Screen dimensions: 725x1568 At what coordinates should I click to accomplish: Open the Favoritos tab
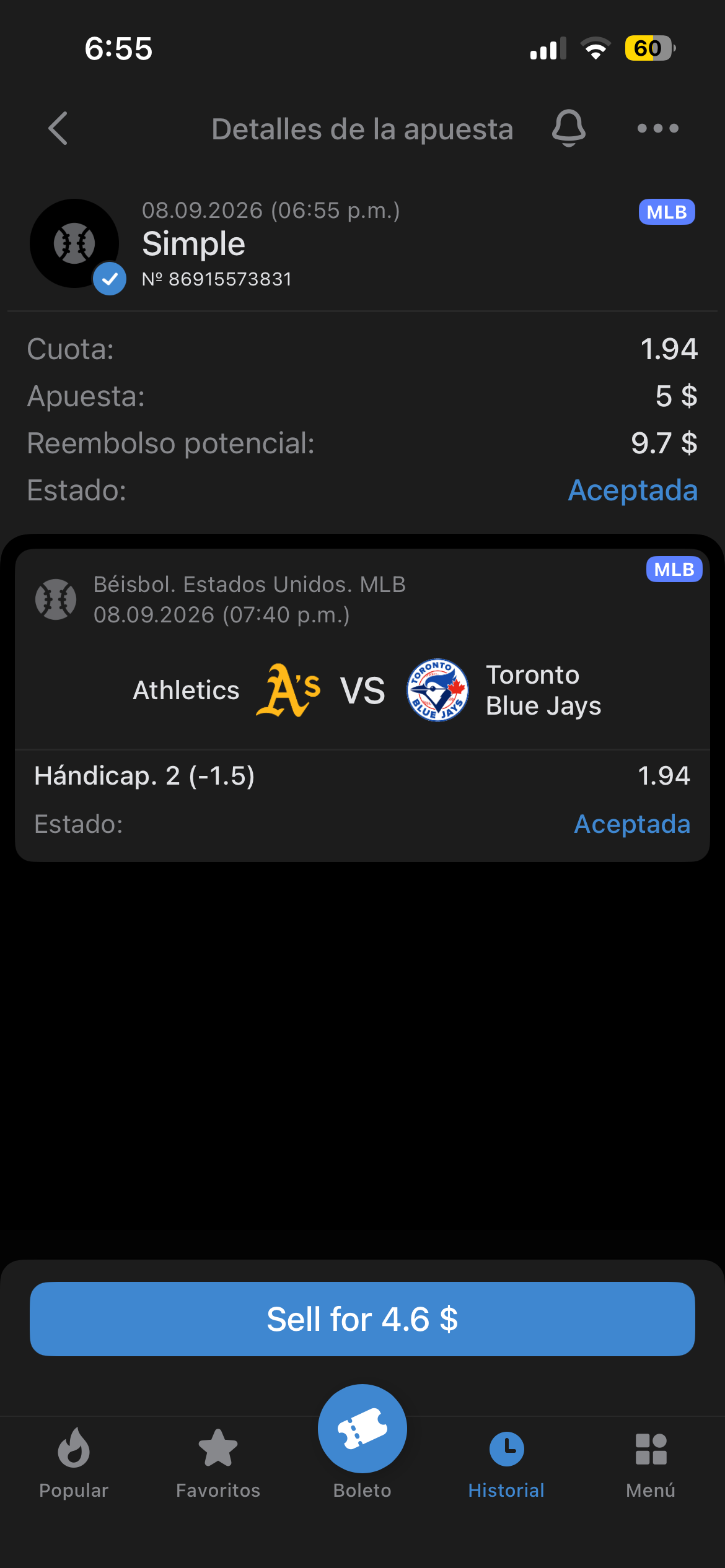coord(218,1463)
